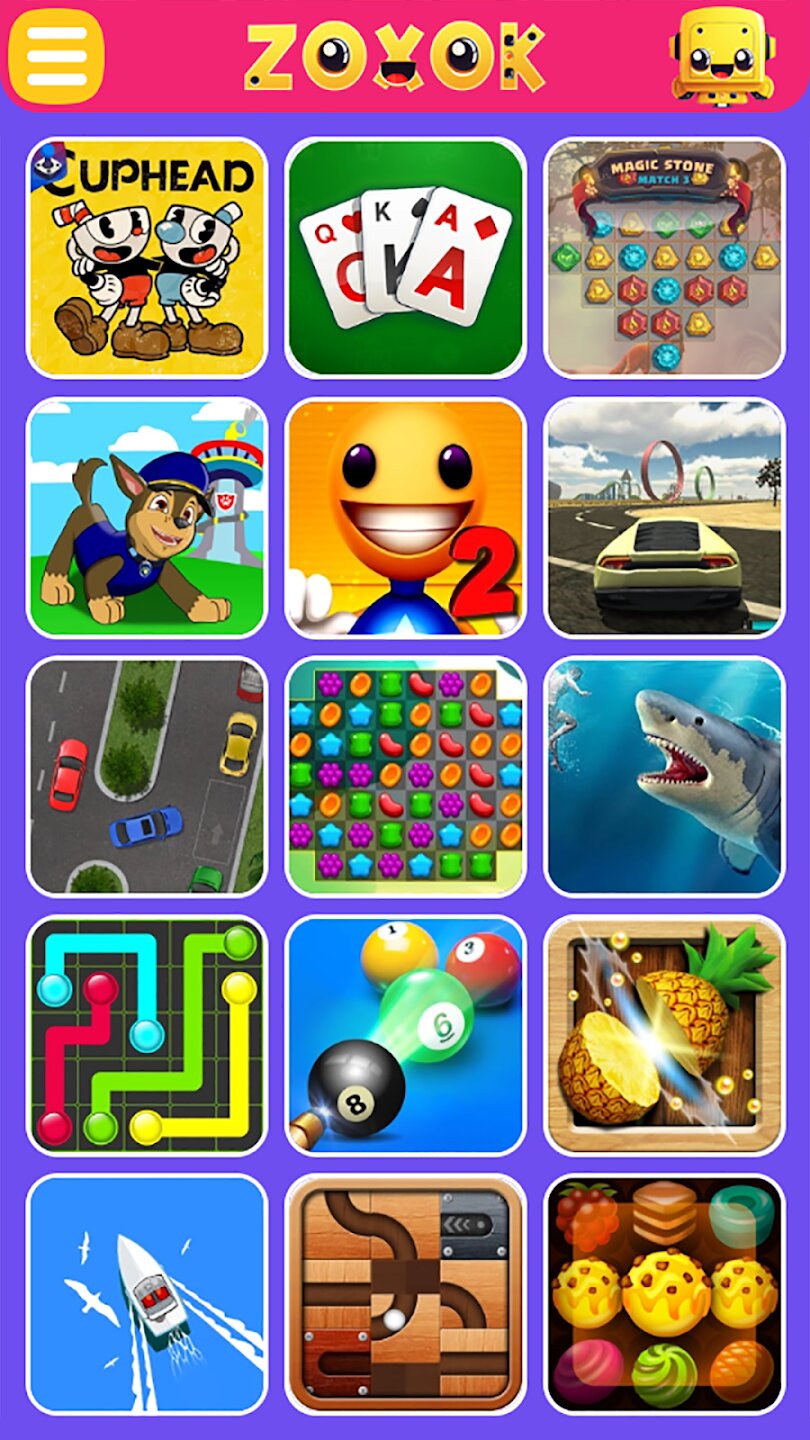Open the Cuphead game
Screen dimensions: 810x1440
pyautogui.click(x=147, y=258)
